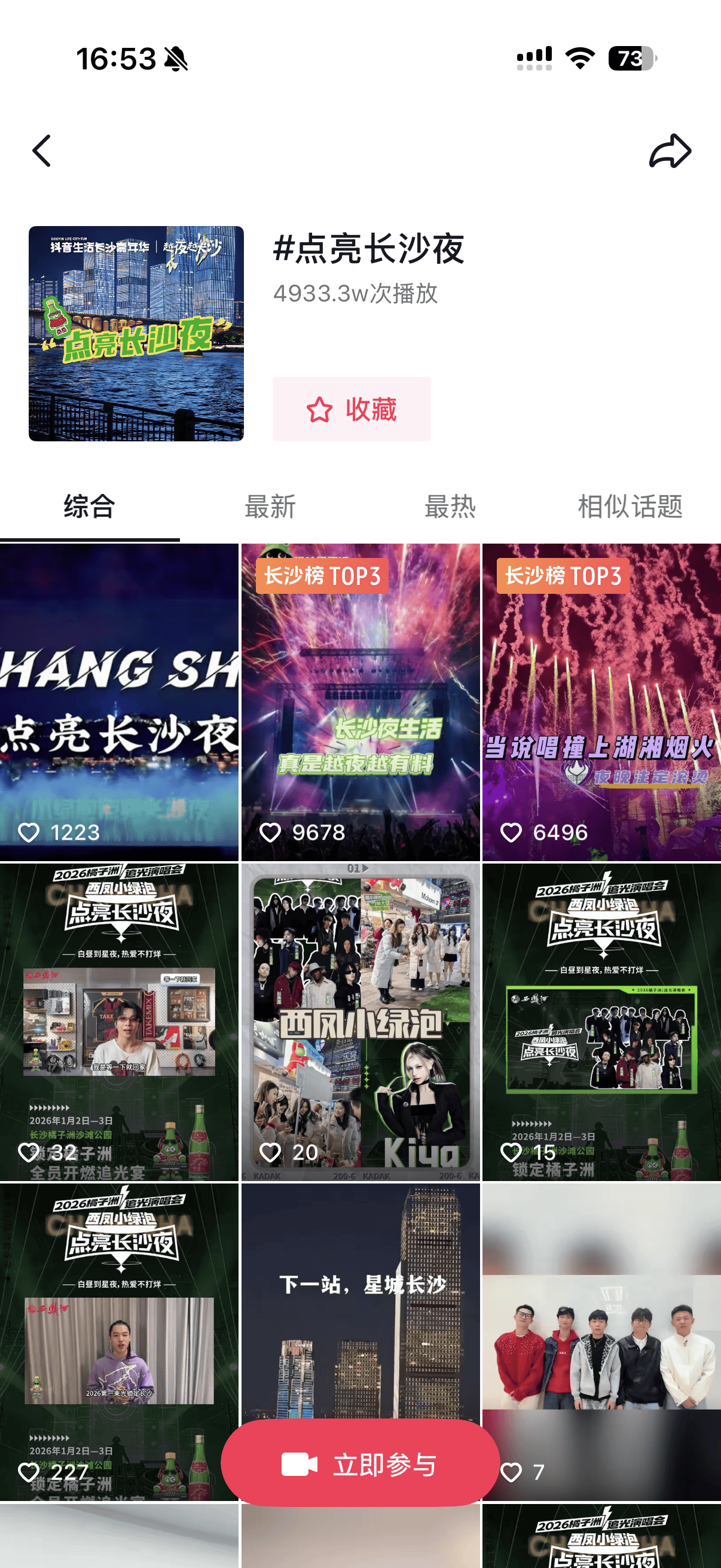Open the video with 1223 likes
Viewport: 721px width, 1568px height.
(x=118, y=702)
